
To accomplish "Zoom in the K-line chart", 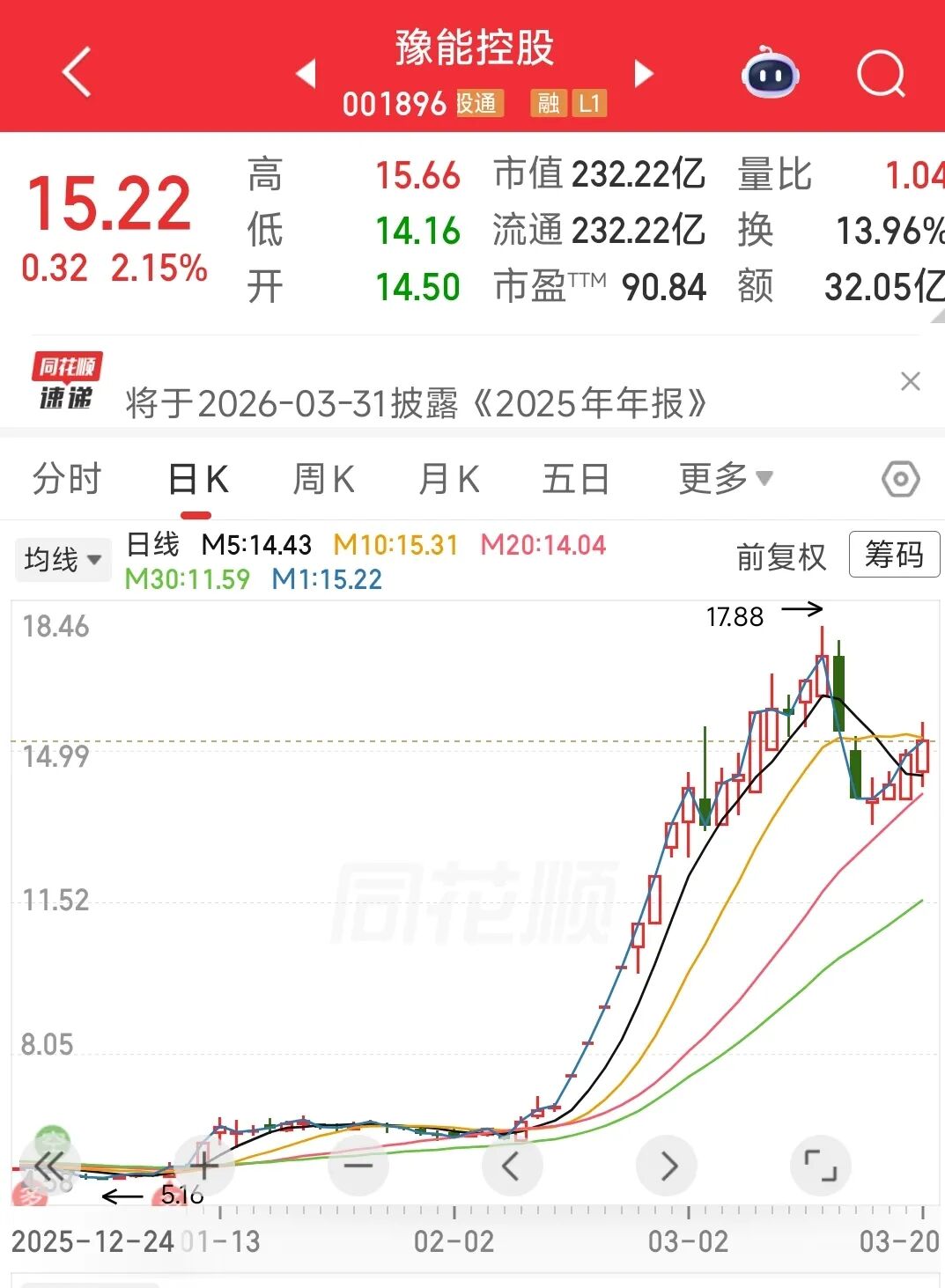I will pos(204,1166).
